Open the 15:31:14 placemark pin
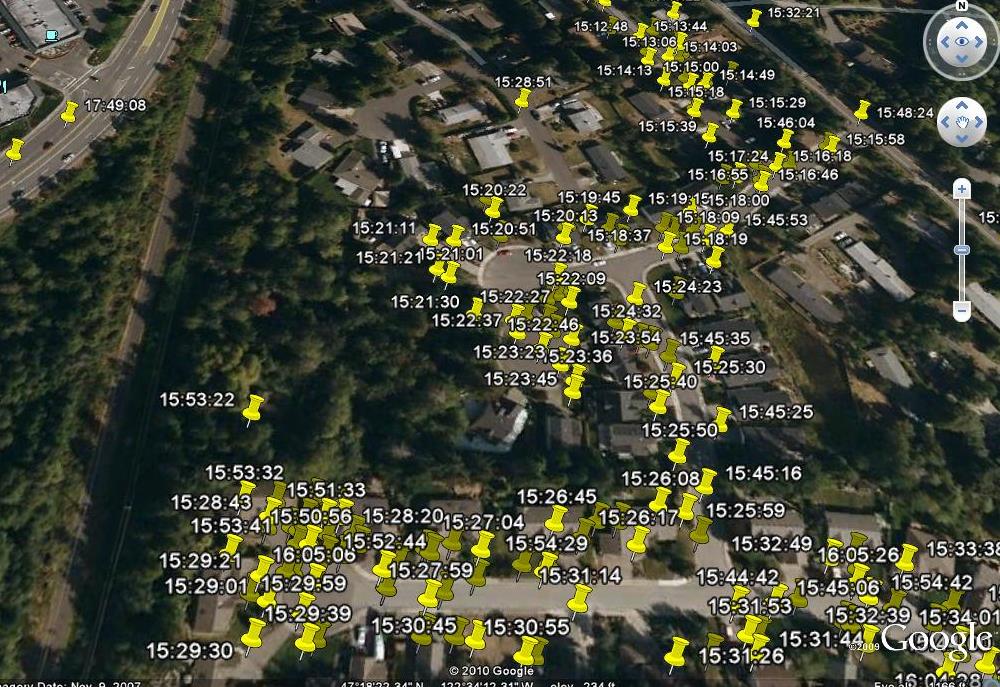 pos(579,600)
